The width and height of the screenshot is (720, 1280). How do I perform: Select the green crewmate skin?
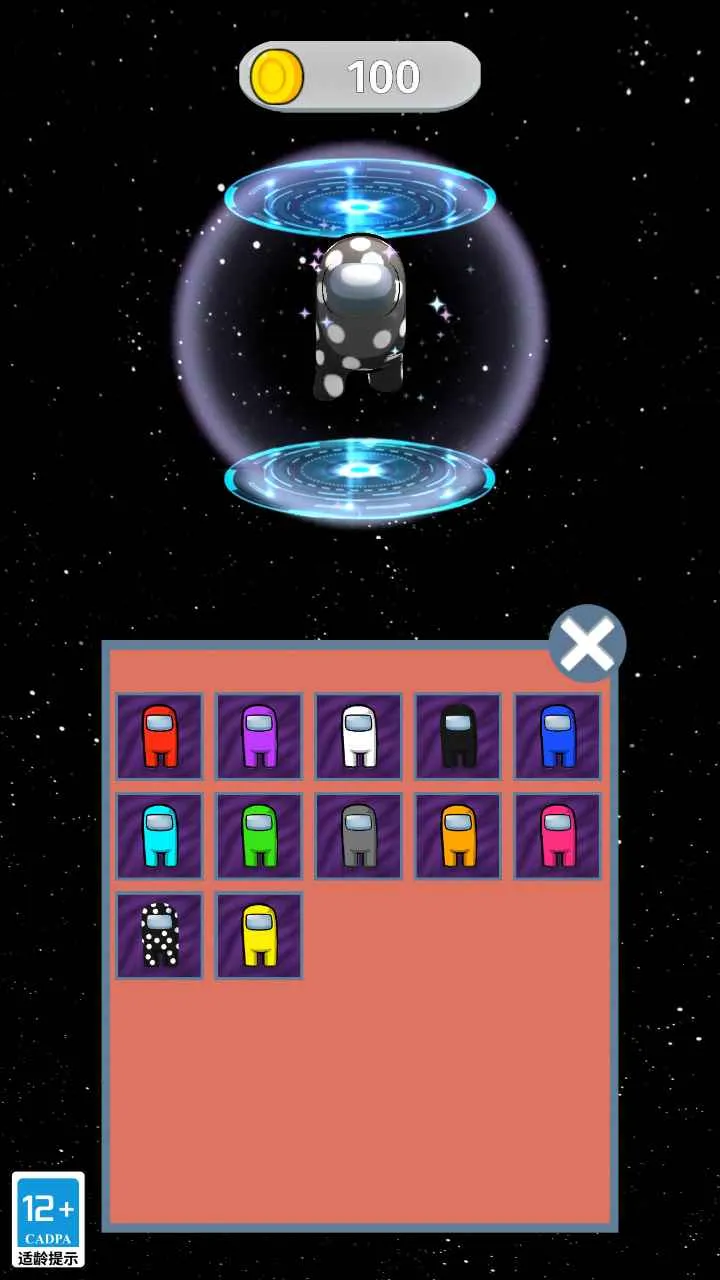click(x=258, y=836)
